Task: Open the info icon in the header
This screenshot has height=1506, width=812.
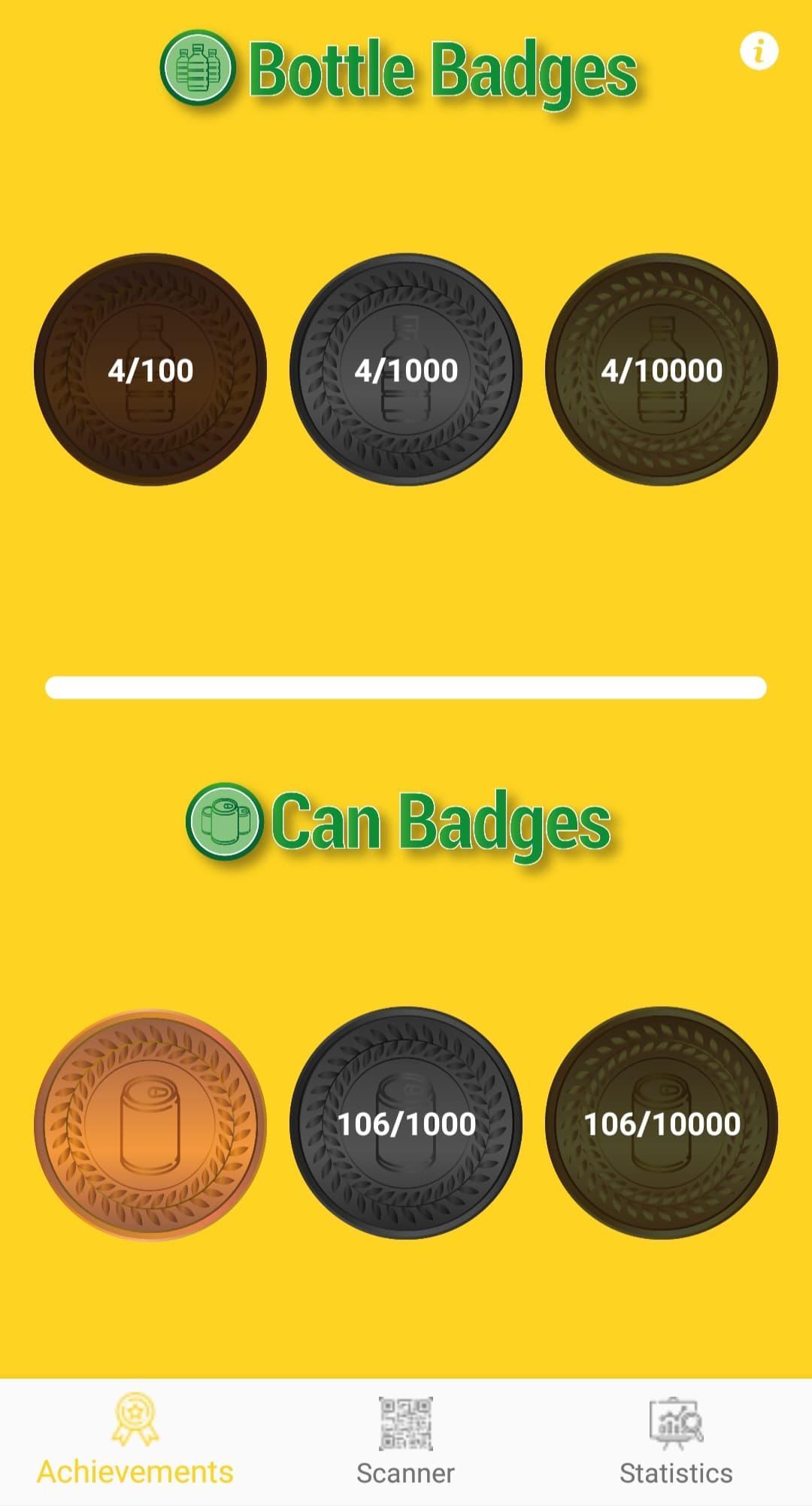Action: (x=759, y=51)
